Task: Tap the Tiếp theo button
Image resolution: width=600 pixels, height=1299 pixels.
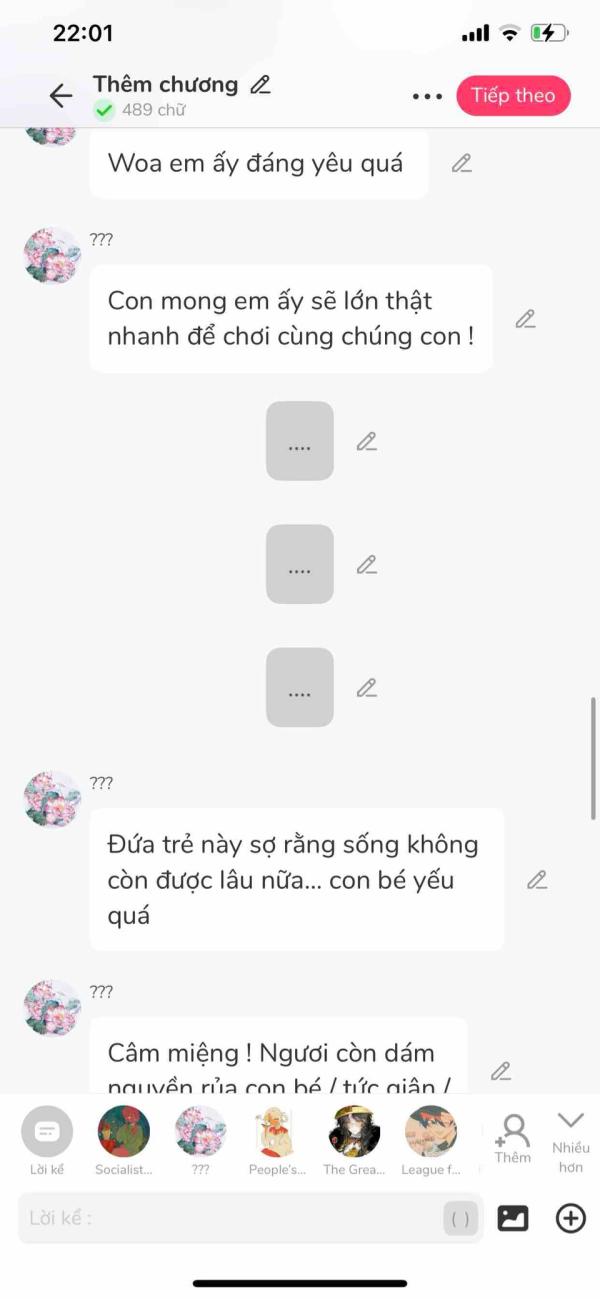Action: (x=513, y=96)
